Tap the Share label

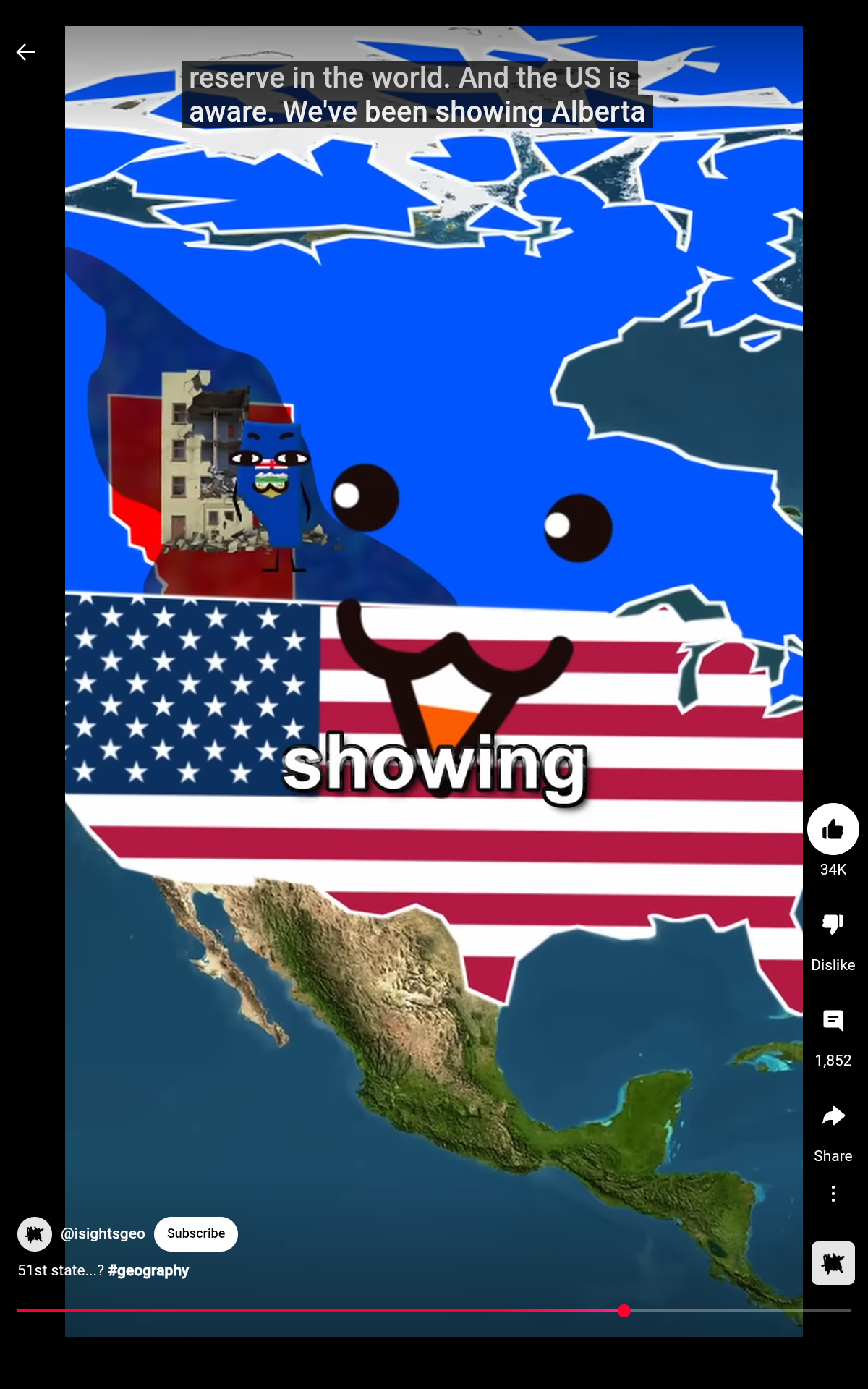833,1155
